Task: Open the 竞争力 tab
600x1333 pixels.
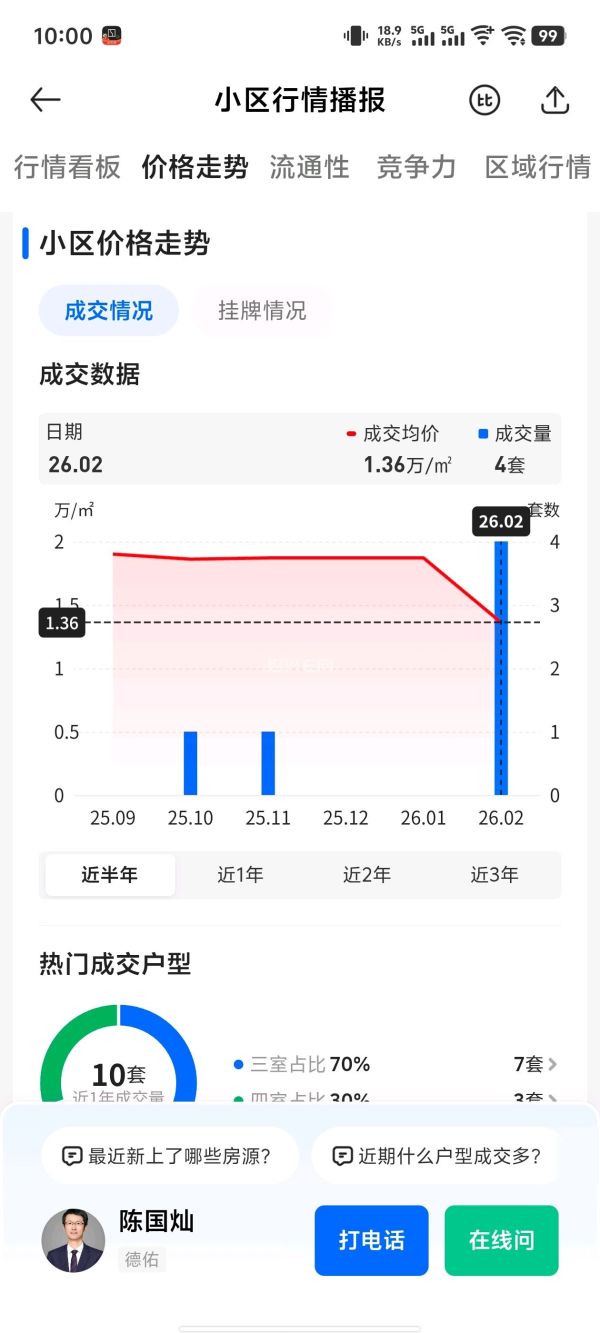Action: coord(416,167)
